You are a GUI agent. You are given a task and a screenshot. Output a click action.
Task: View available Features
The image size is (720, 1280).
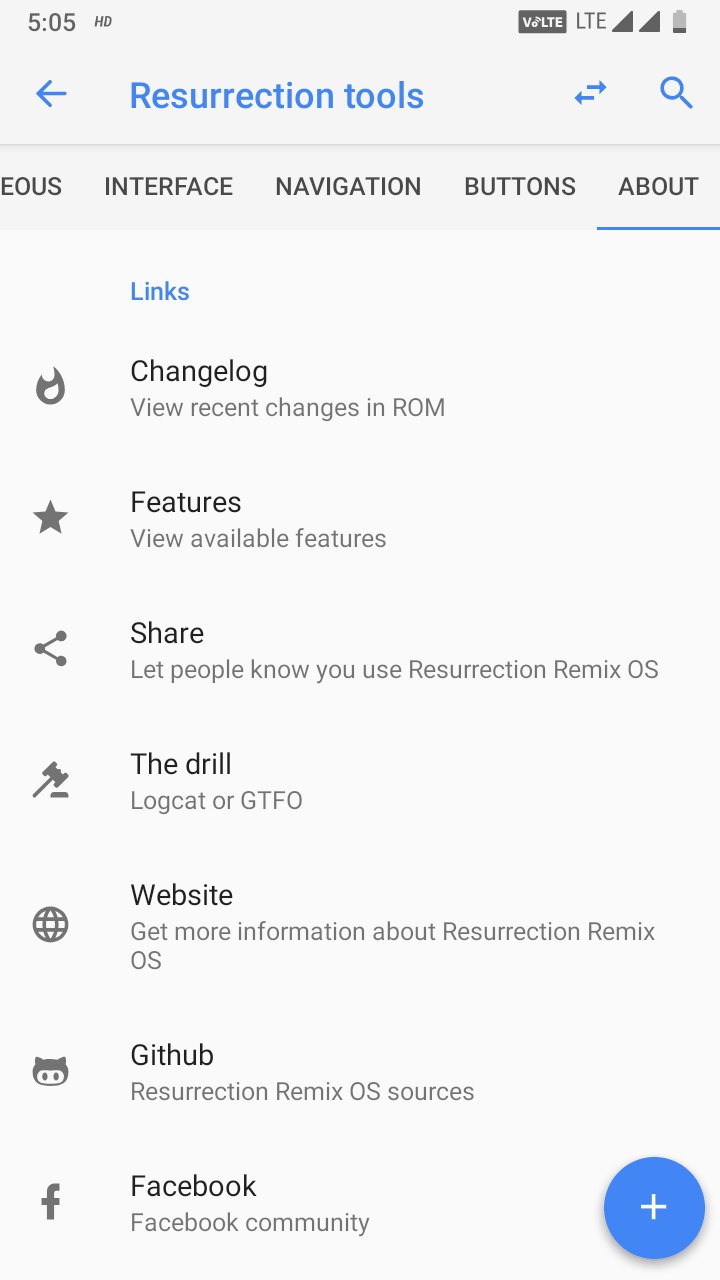tap(360, 519)
